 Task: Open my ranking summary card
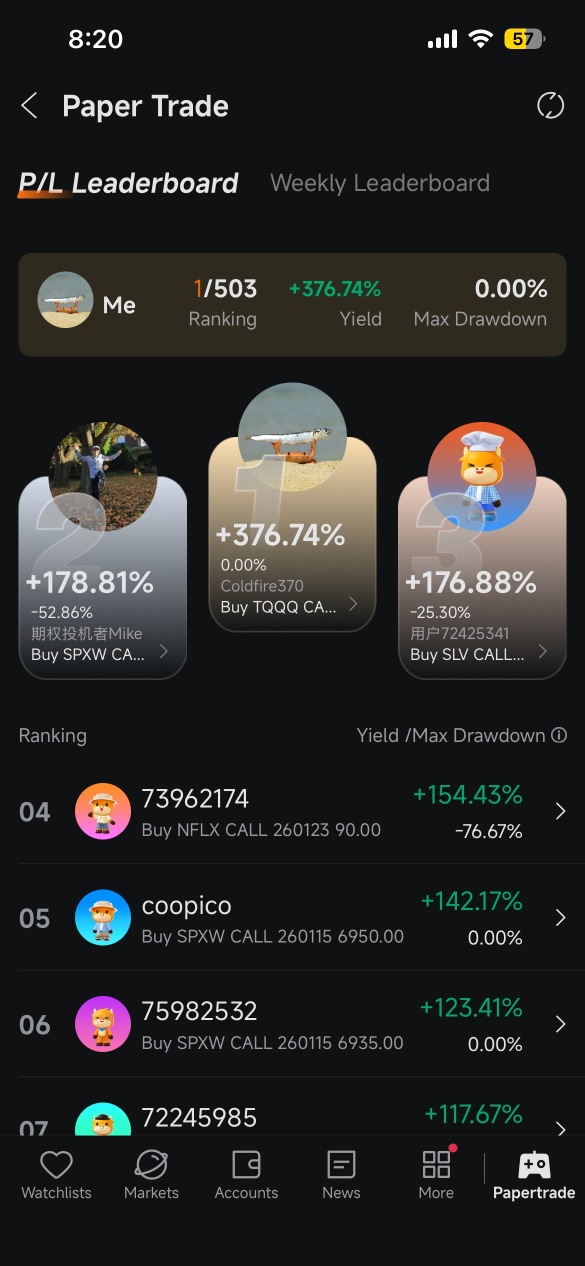pos(292,304)
